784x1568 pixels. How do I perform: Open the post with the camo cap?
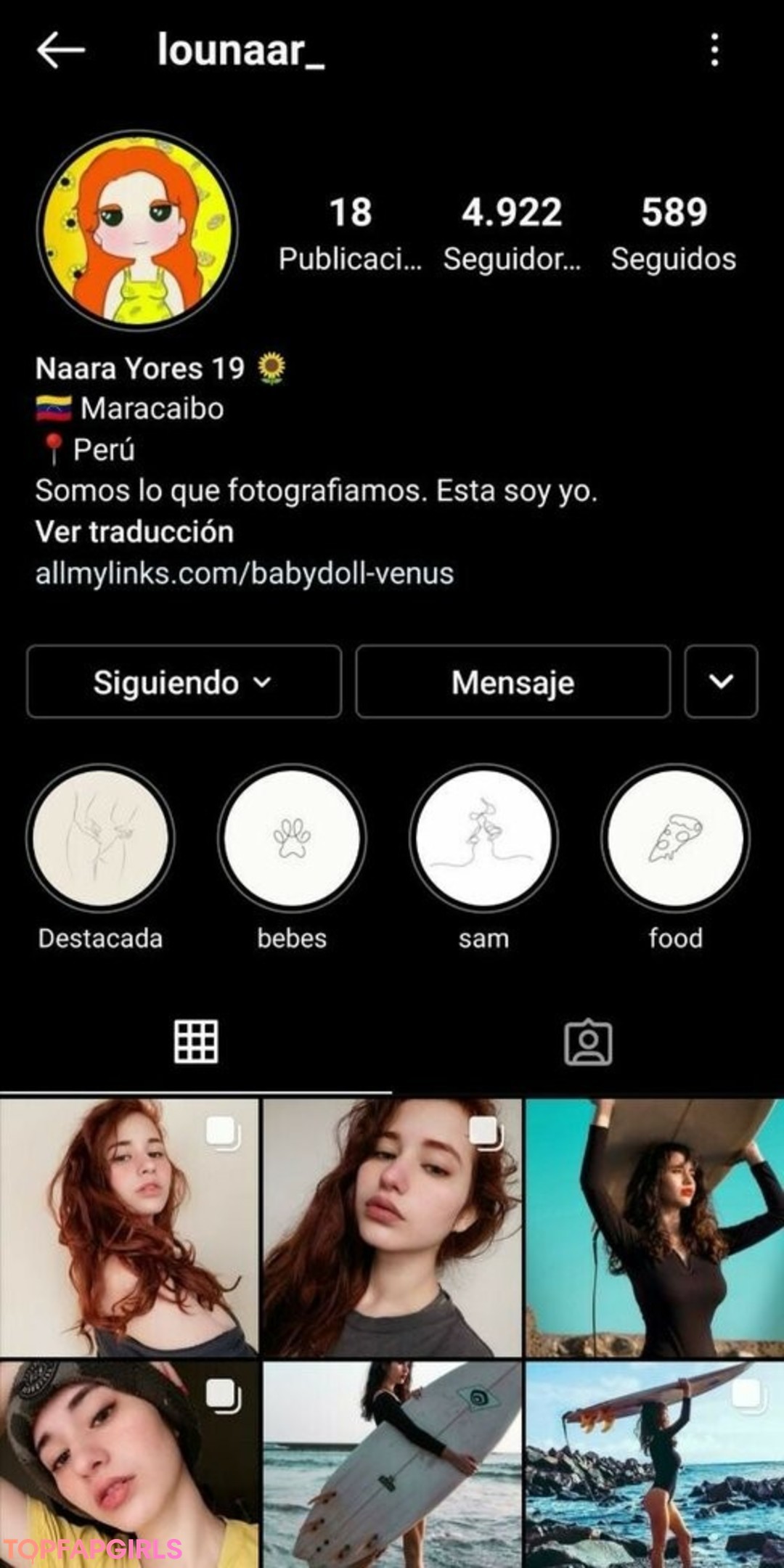pyautogui.click(x=129, y=1463)
